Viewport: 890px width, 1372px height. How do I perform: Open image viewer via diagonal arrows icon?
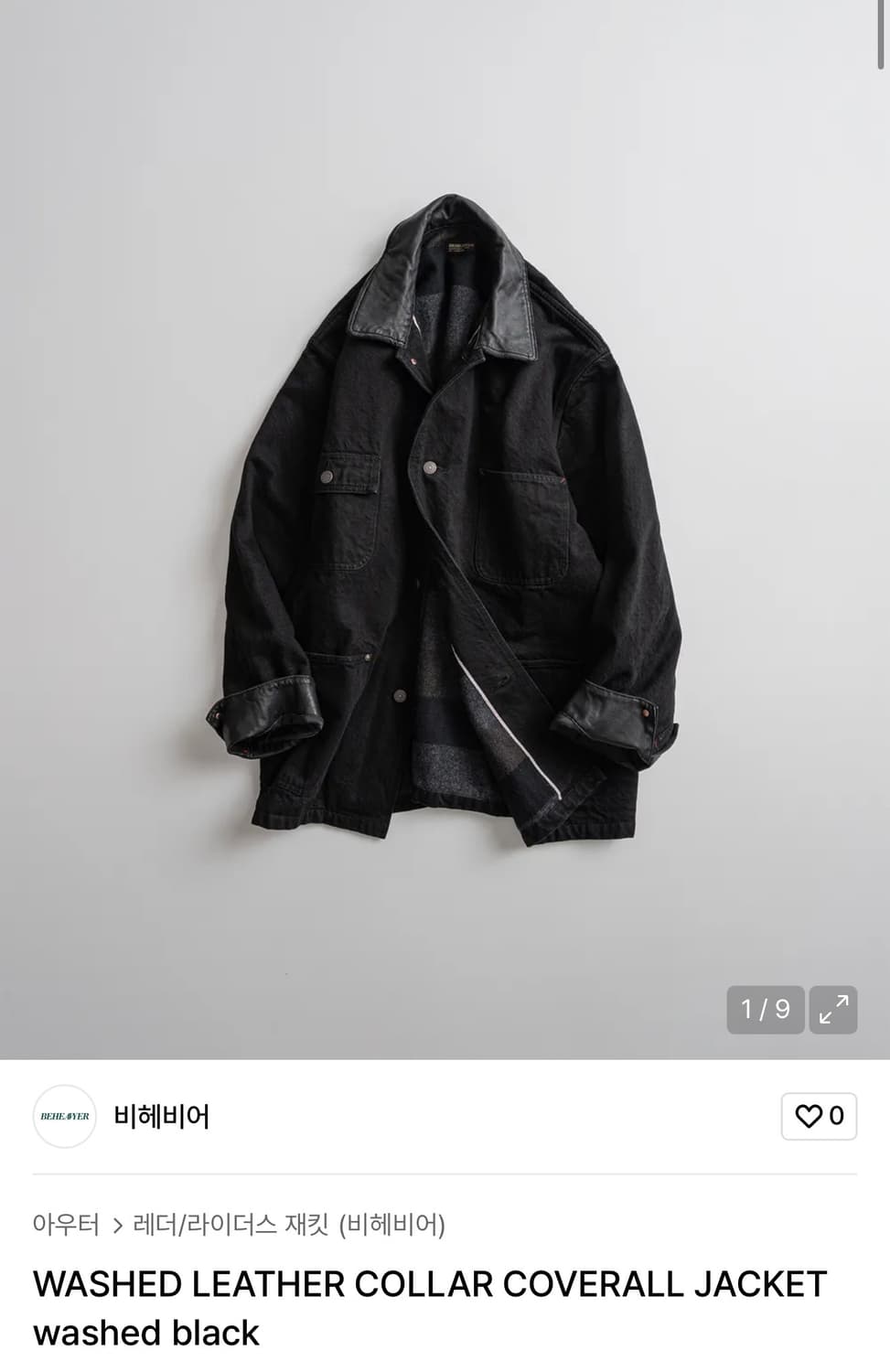[833, 1011]
